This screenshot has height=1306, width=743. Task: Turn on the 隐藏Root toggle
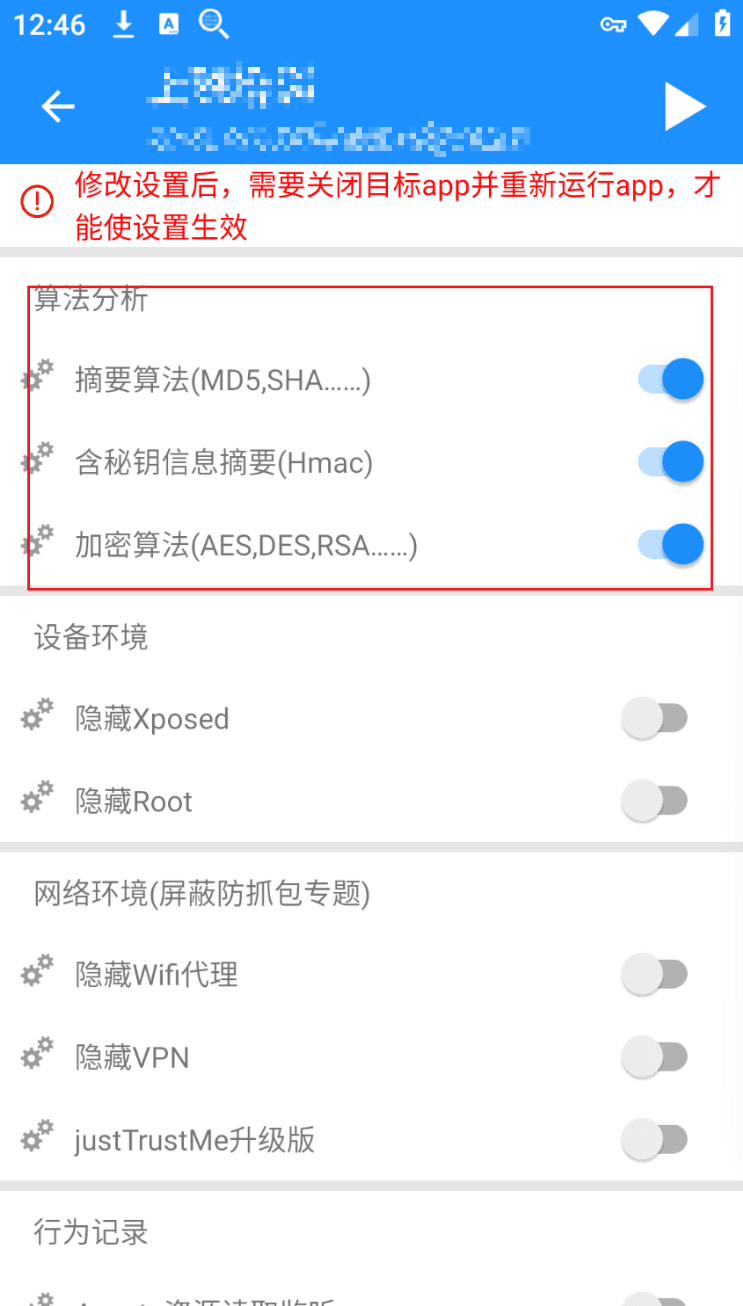pyautogui.click(x=655, y=800)
